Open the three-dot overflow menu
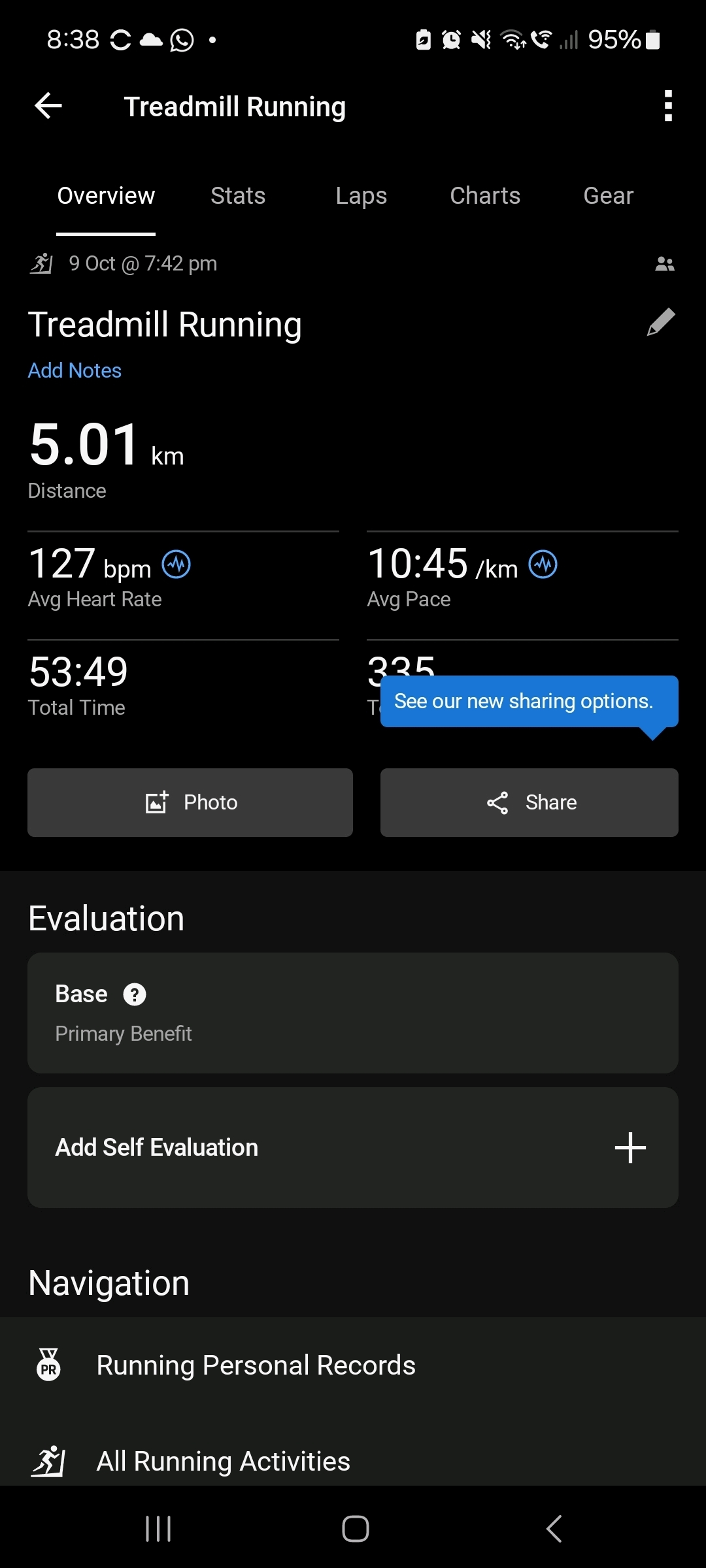This screenshot has height=1568, width=706. click(667, 106)
